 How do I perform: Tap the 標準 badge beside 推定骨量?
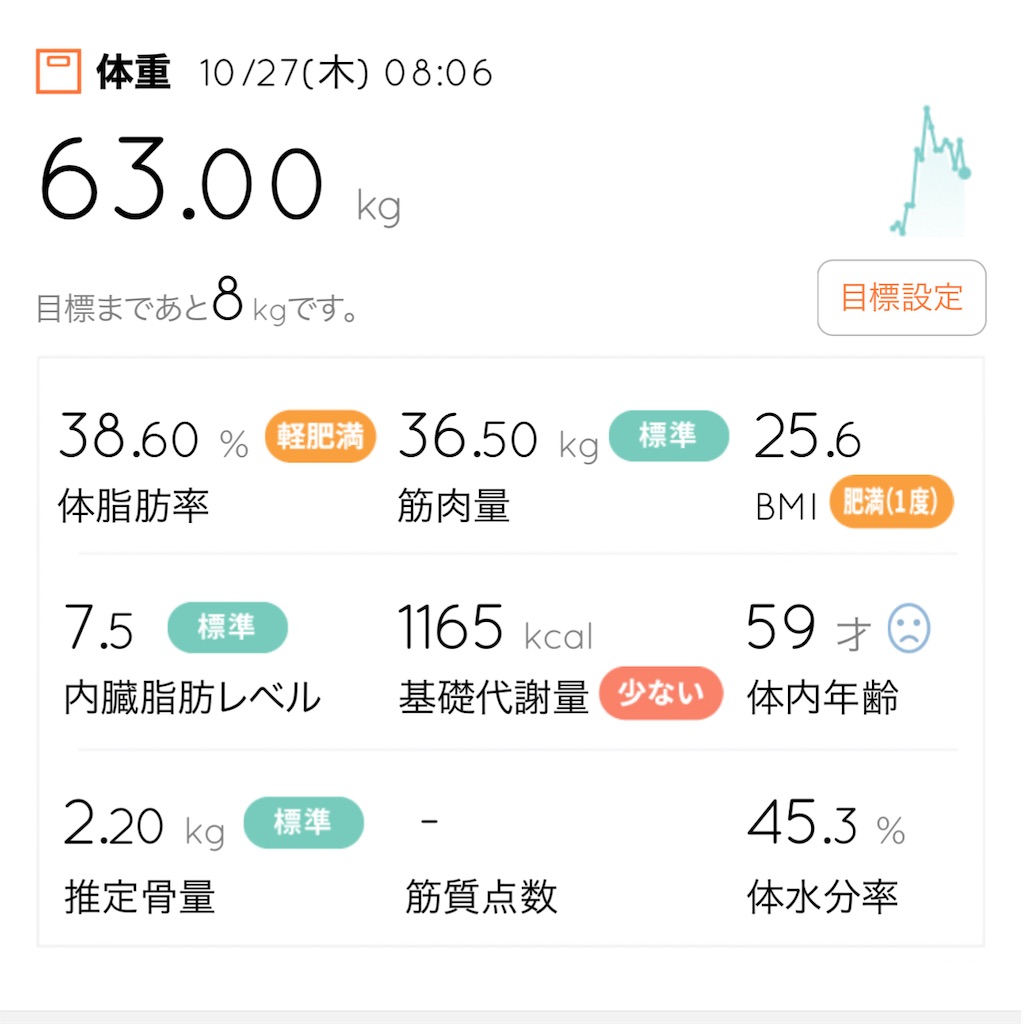[x=304, y=824]
